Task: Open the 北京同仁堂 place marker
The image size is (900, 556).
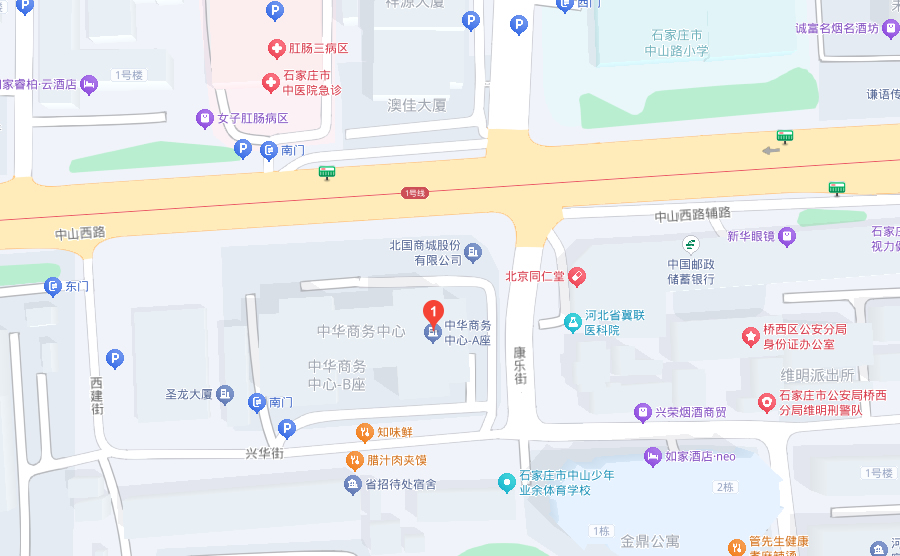Action: [577, 276]
